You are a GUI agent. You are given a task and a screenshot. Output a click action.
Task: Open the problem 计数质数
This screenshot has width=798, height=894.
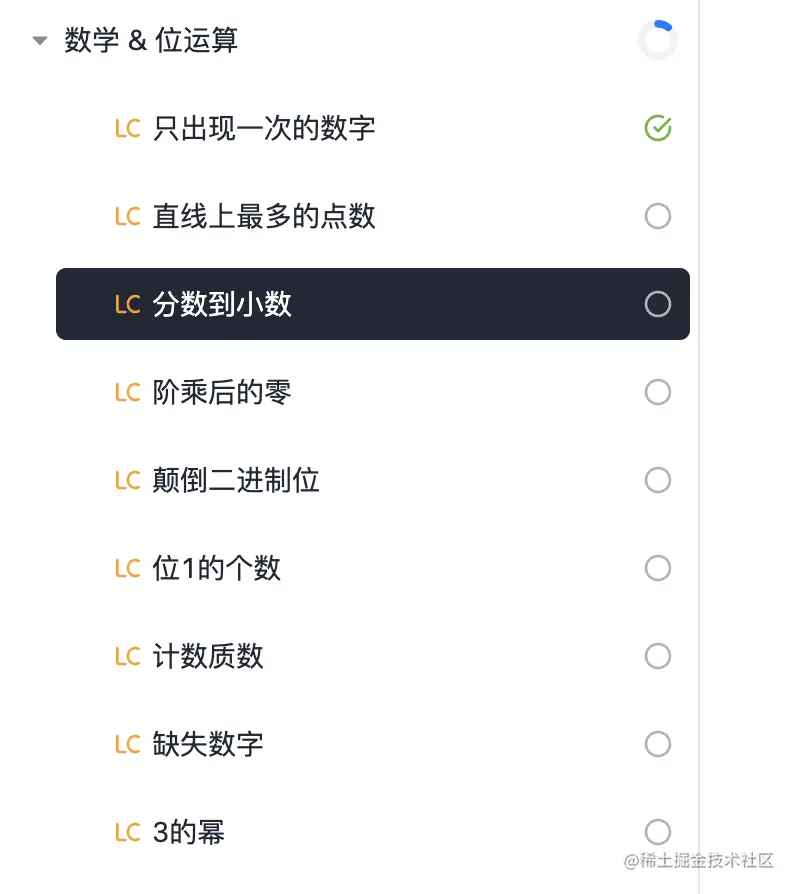pyautogui.click(x=208, y=656)
